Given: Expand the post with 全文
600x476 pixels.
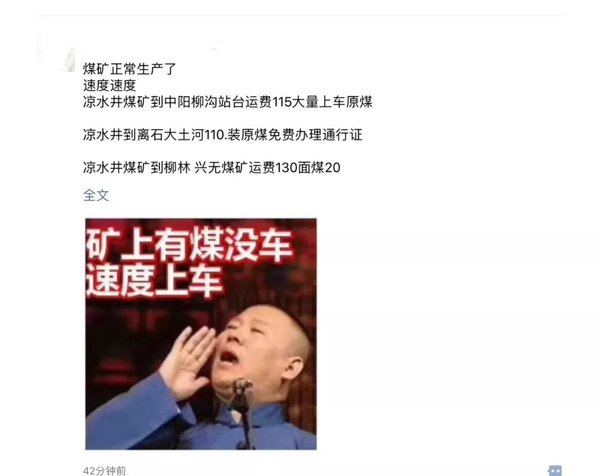Looking at the screenshot, I should 96,195.
